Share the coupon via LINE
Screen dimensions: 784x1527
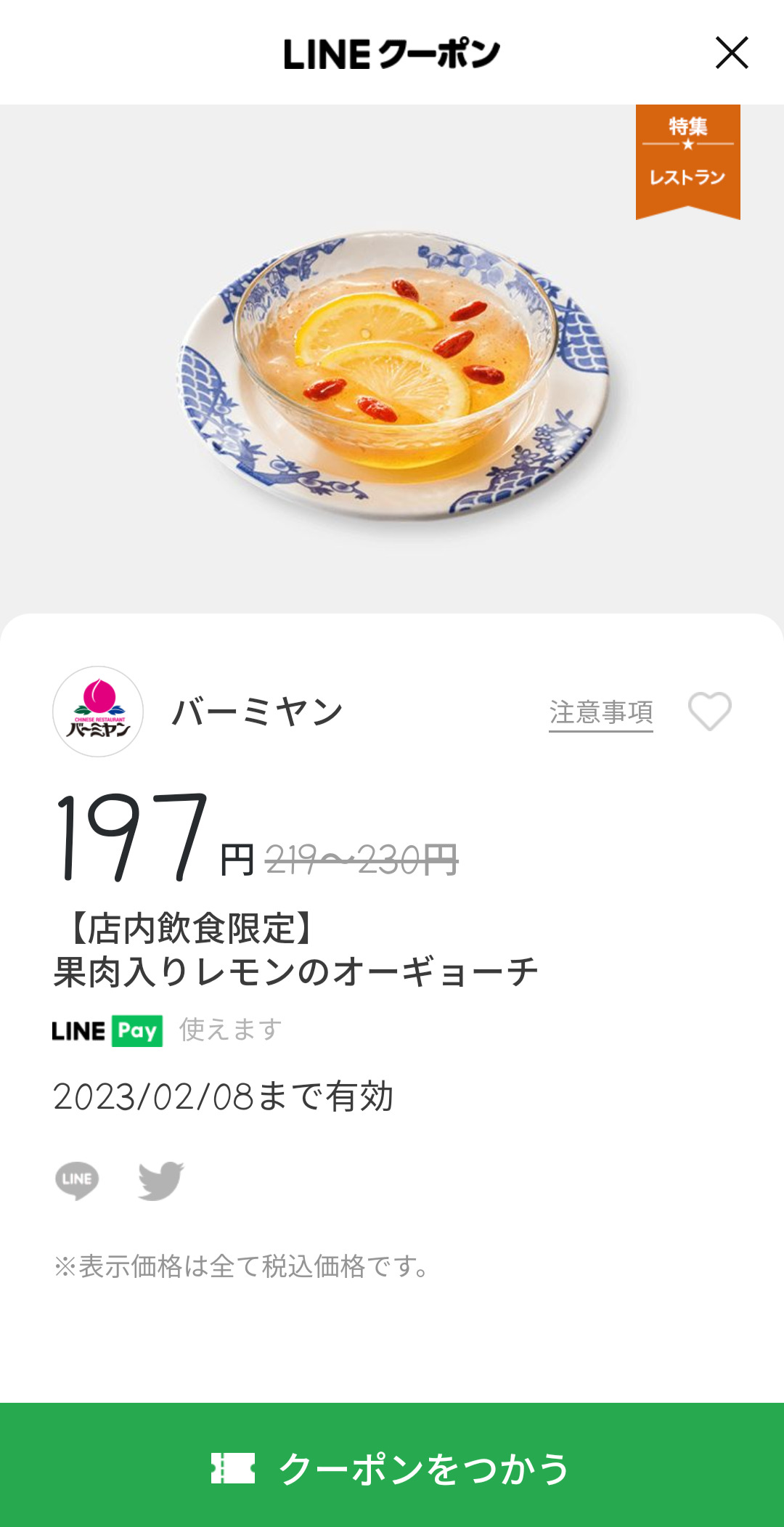coord(77,1179)
